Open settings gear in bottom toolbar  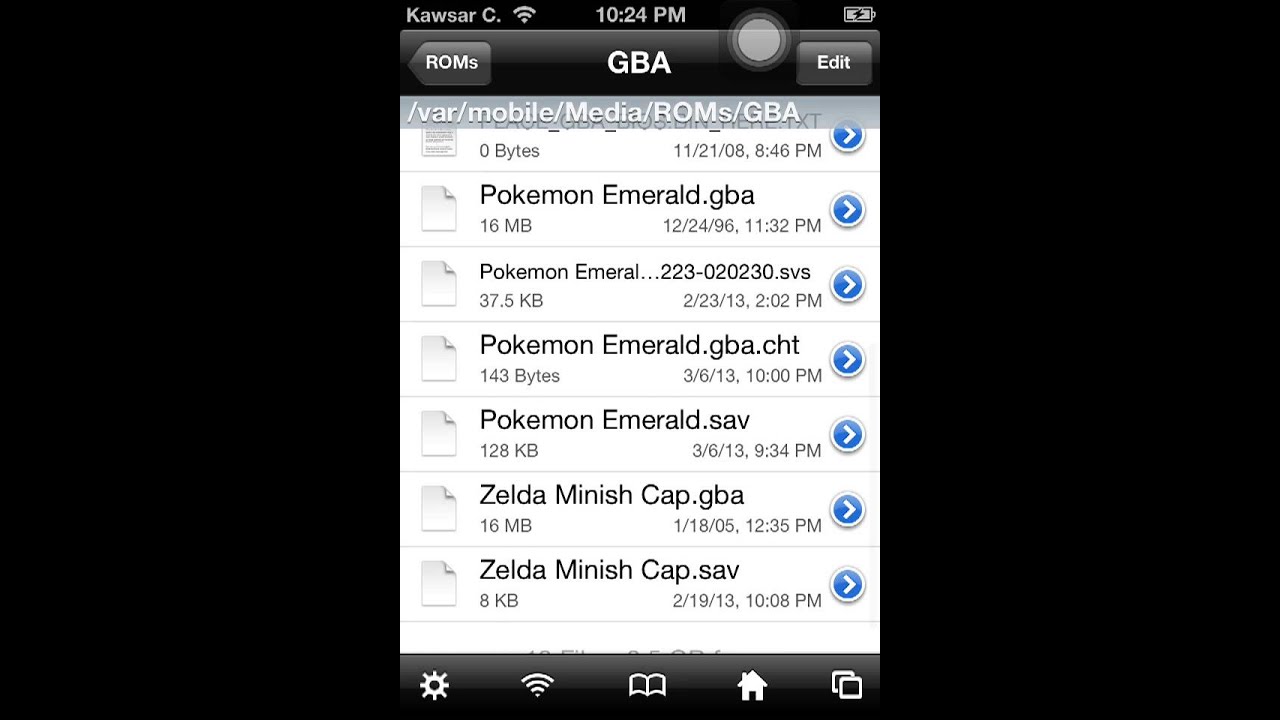pos(434,685)
